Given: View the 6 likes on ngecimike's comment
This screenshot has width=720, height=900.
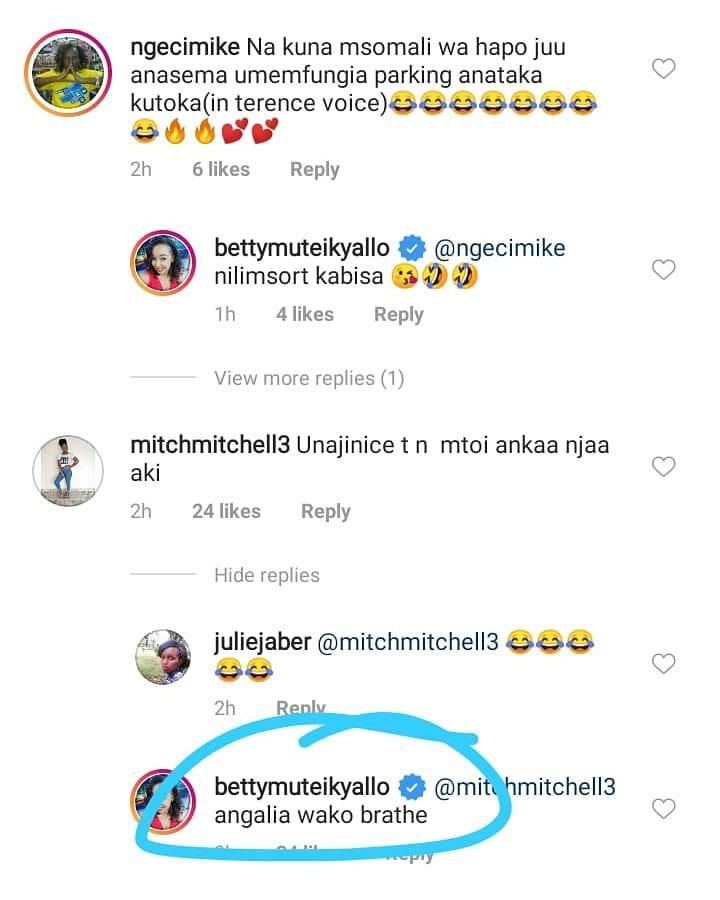Looking at the screenshot, I should pyautogui.click(x=221, y=170).
